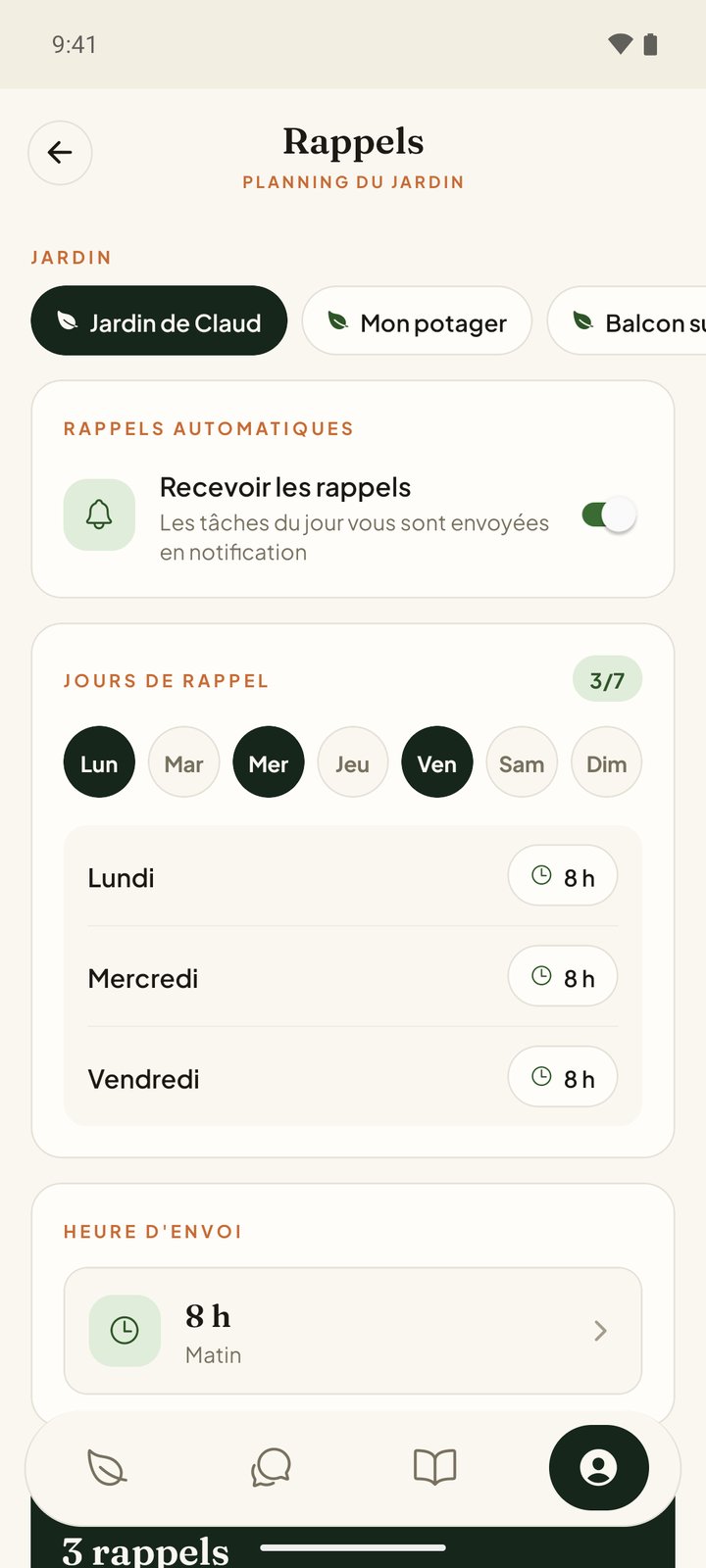This screenshot has height=1568, width=706.
Task: Open the leaf tab in bottom navigation
Action: point(107,1467)
